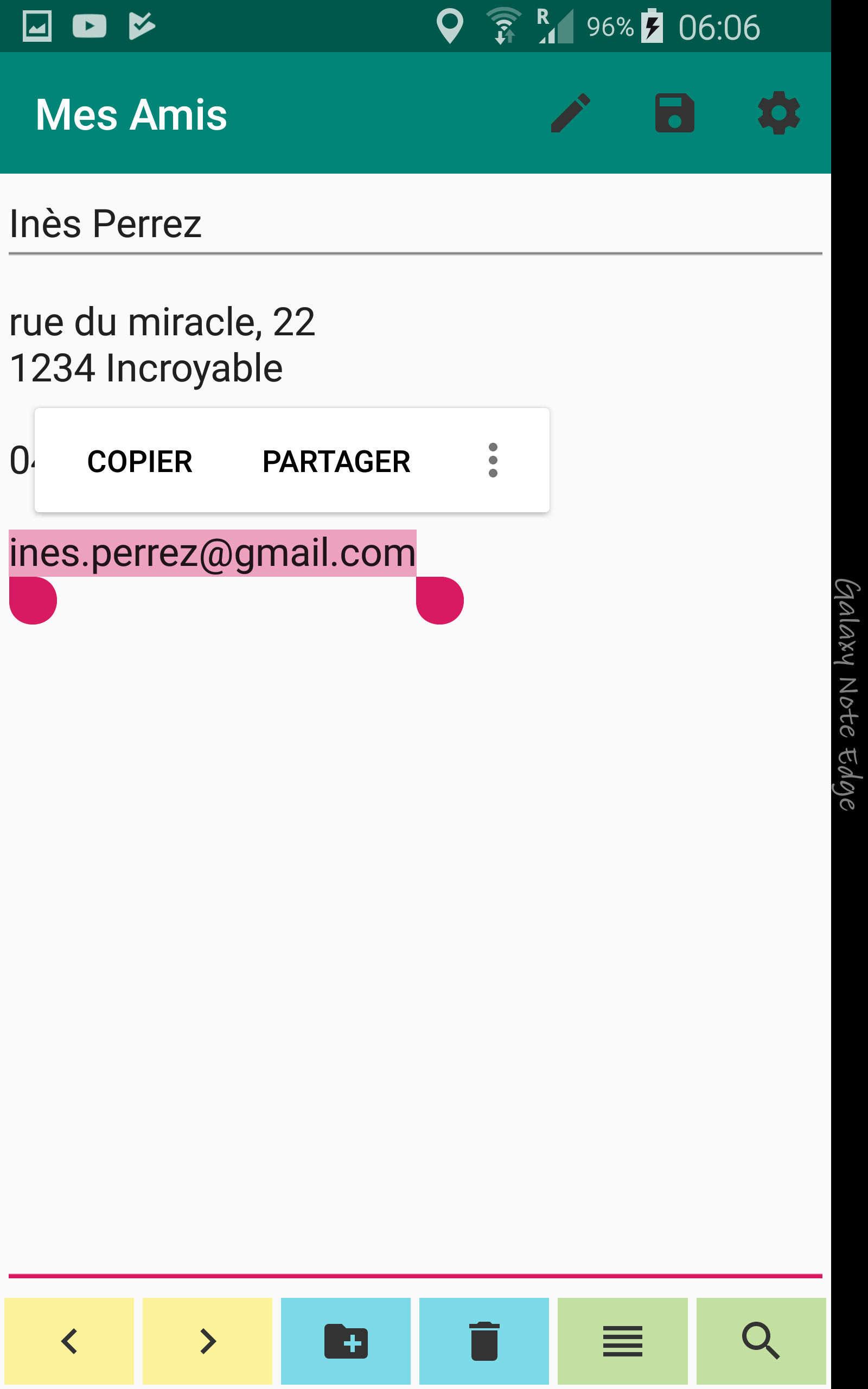868x1389 pixels.
Task: Tap the pencil edit icon
Action: click(x=571, y=113)
